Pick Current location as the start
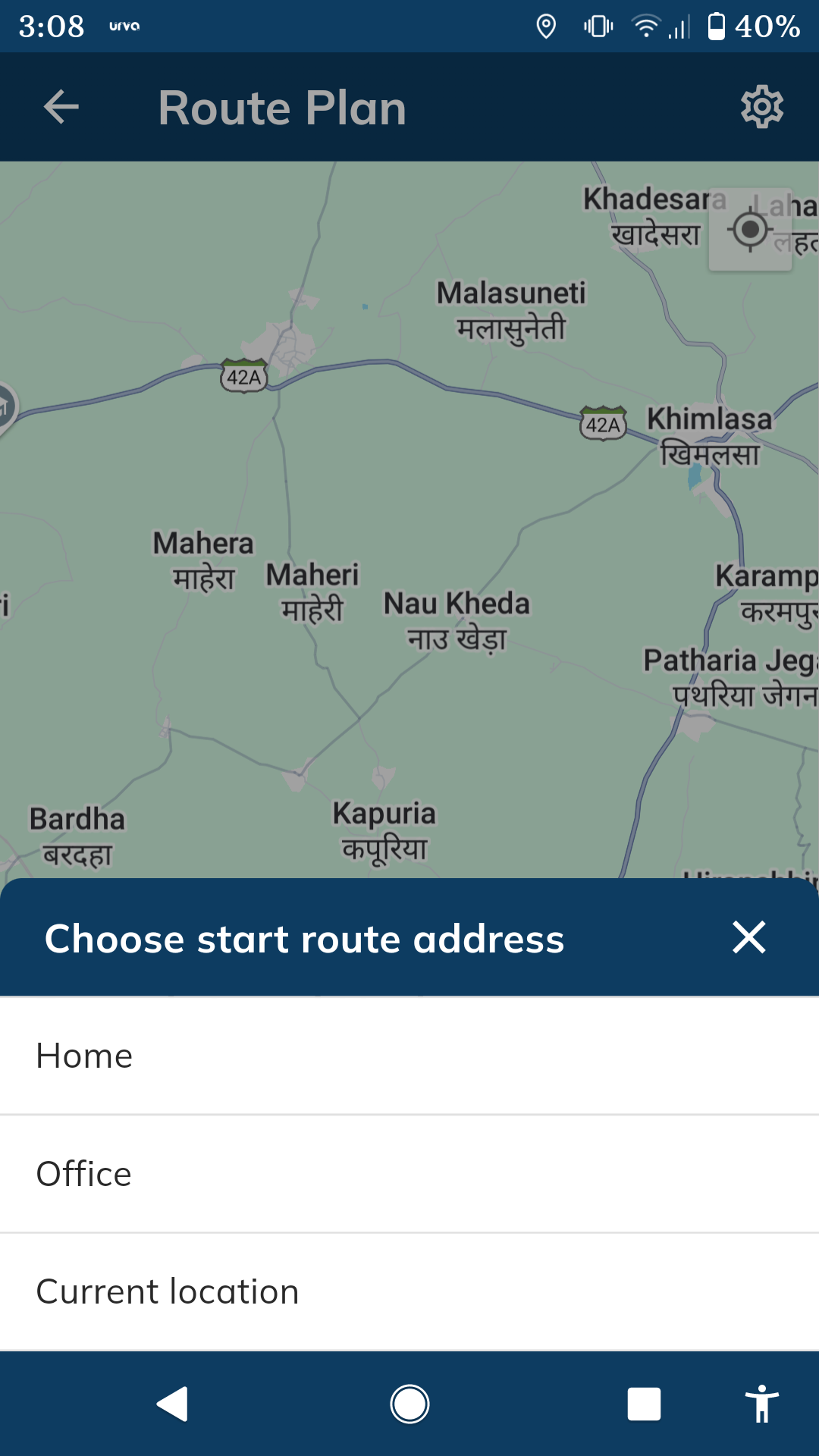This screenshot has width=819, height=1456. (409, 1291)
